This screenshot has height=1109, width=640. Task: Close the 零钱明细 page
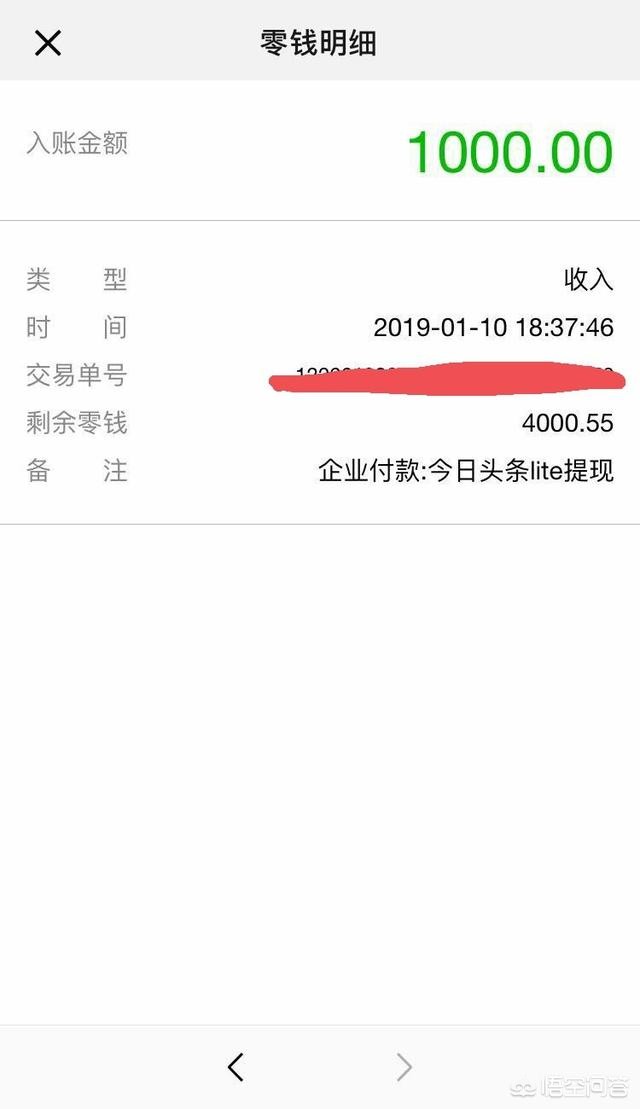click(x=48, y=44)
